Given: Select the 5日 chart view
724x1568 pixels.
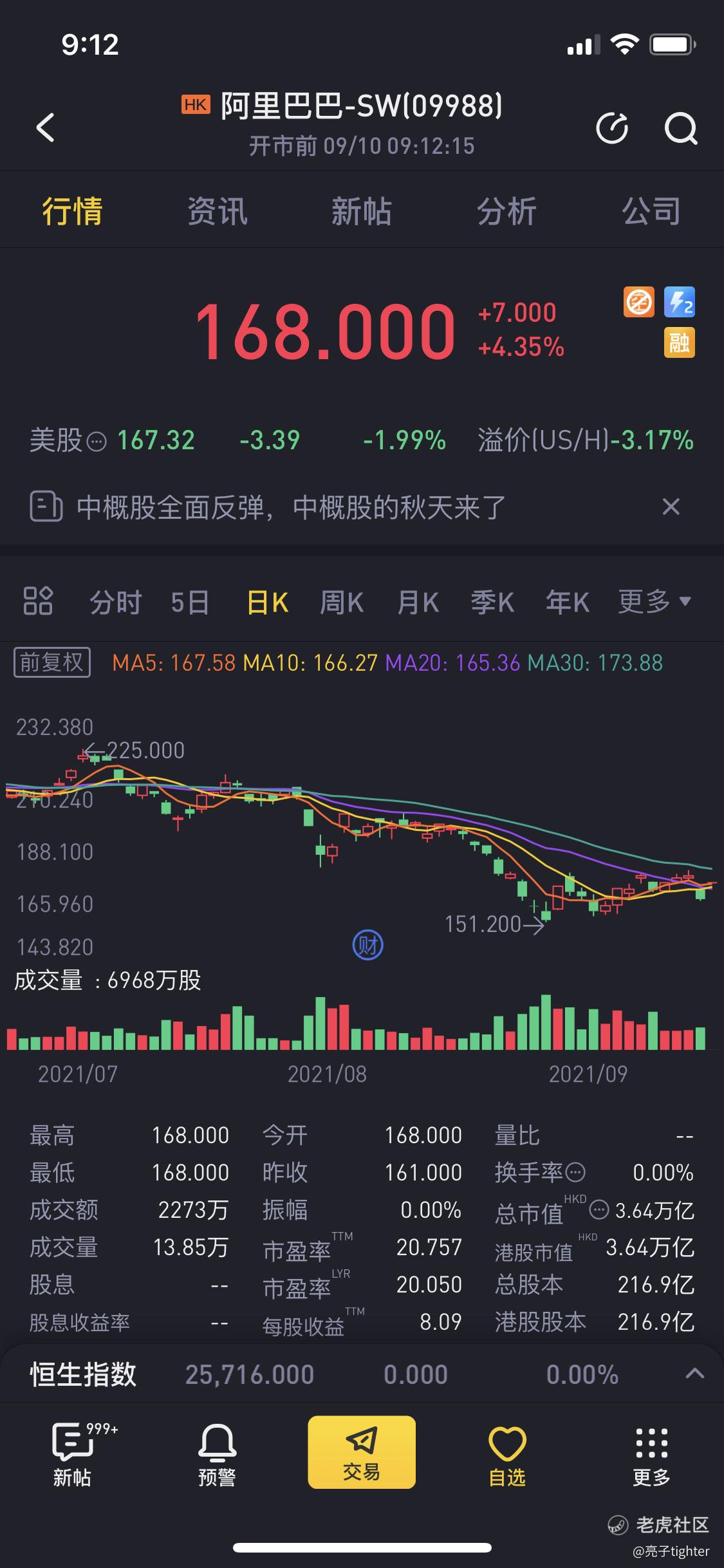Looking at the screenshot, I should click(x=190, y=602).
